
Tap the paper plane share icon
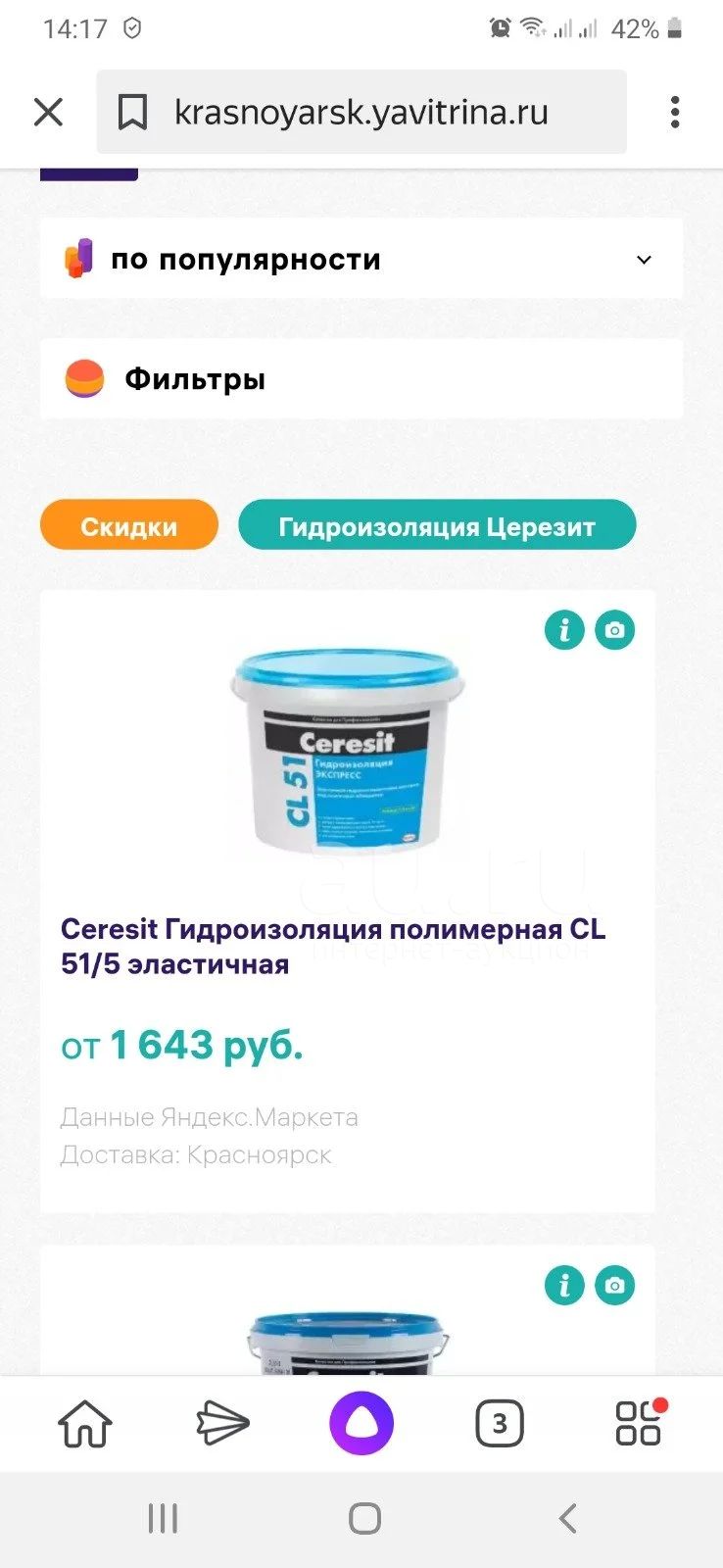(223, 1423)
